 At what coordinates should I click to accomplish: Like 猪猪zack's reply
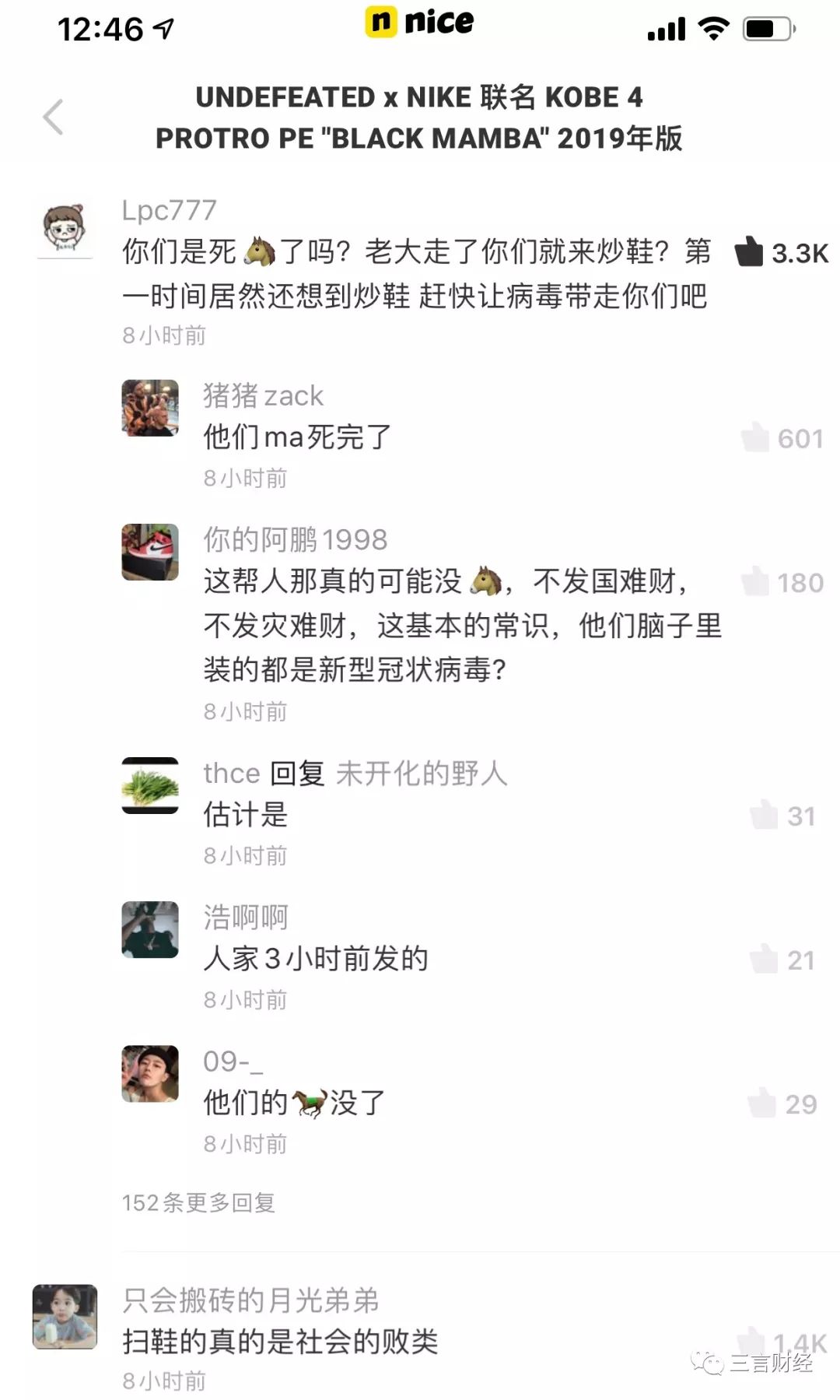(755, 438)
